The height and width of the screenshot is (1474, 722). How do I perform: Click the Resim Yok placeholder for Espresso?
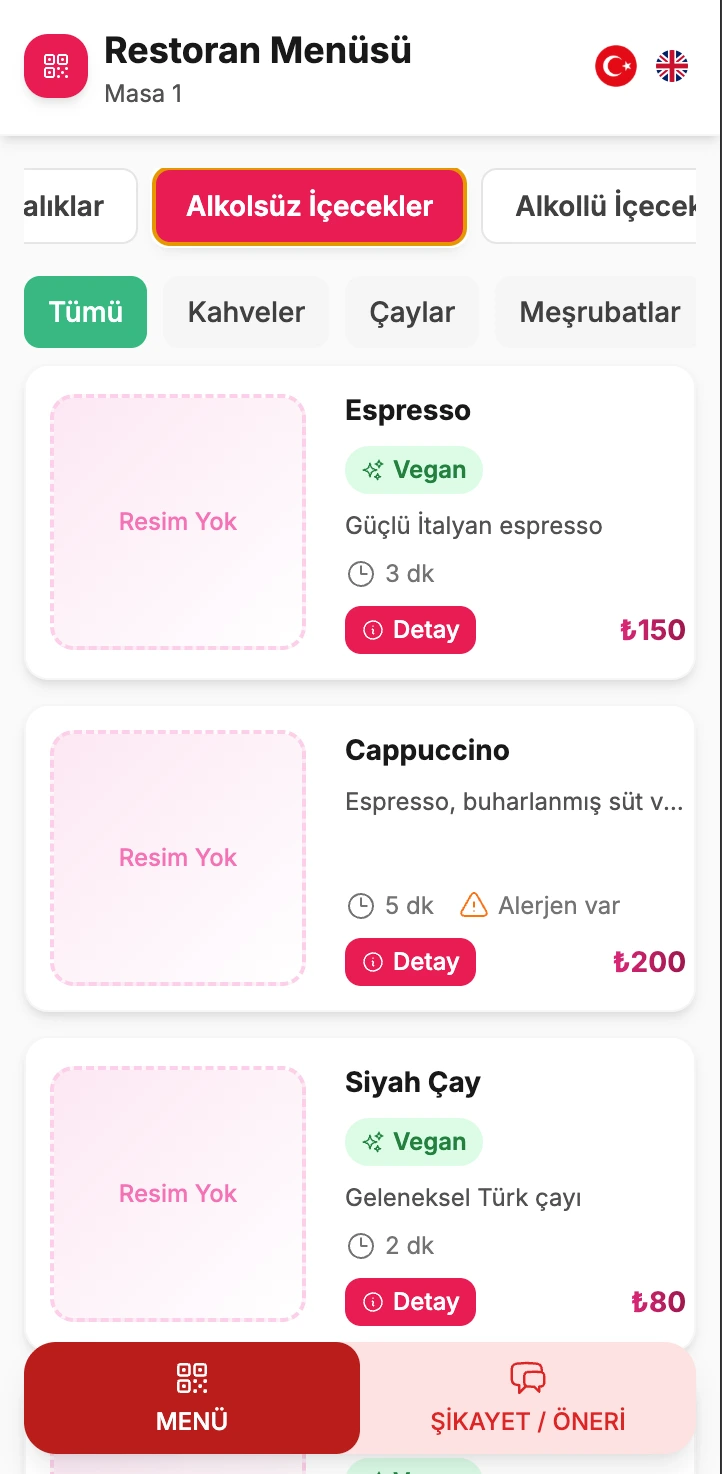[x=177, y=521]
